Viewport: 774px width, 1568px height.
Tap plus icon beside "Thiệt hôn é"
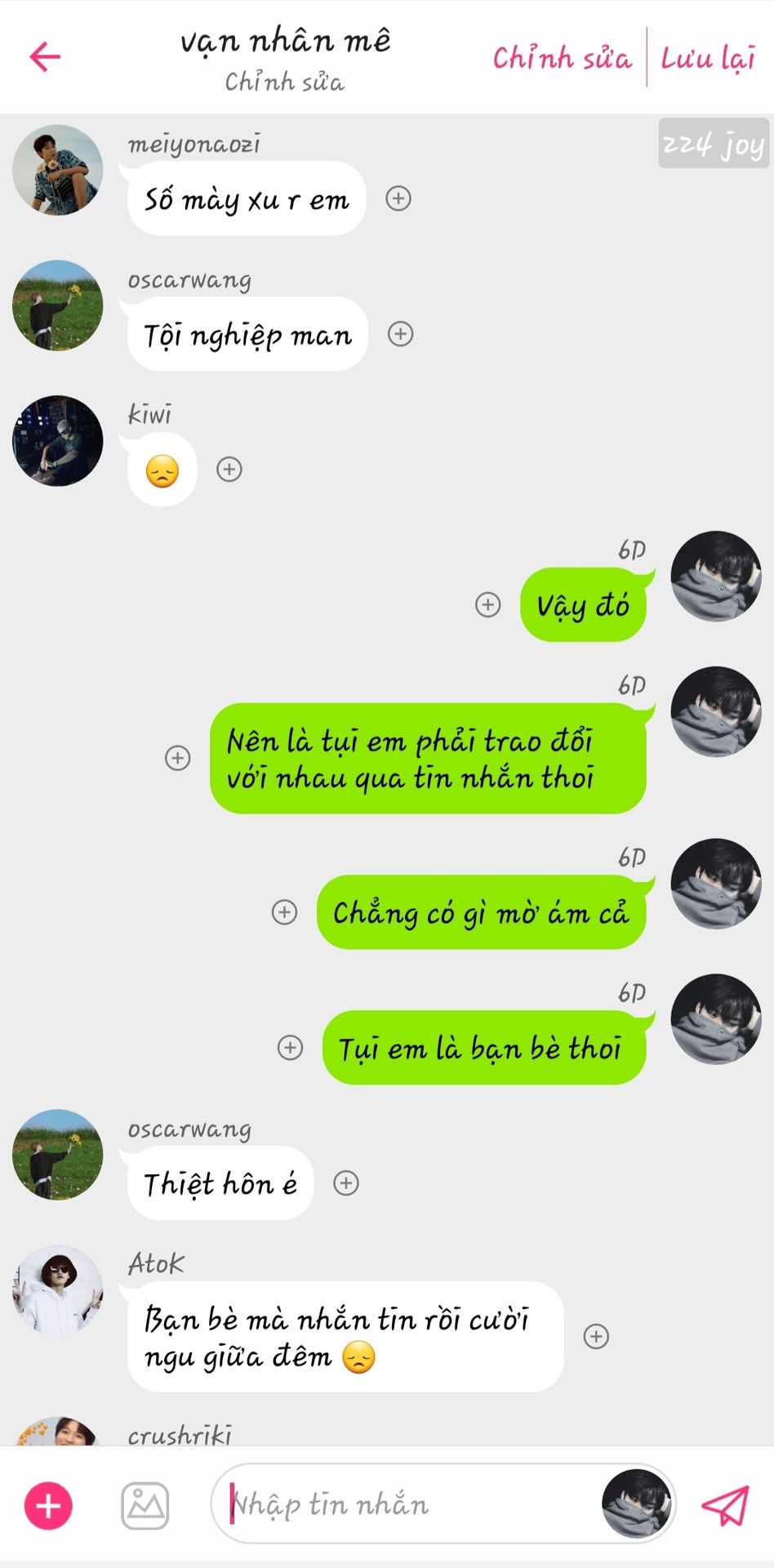click(346, 1183)
